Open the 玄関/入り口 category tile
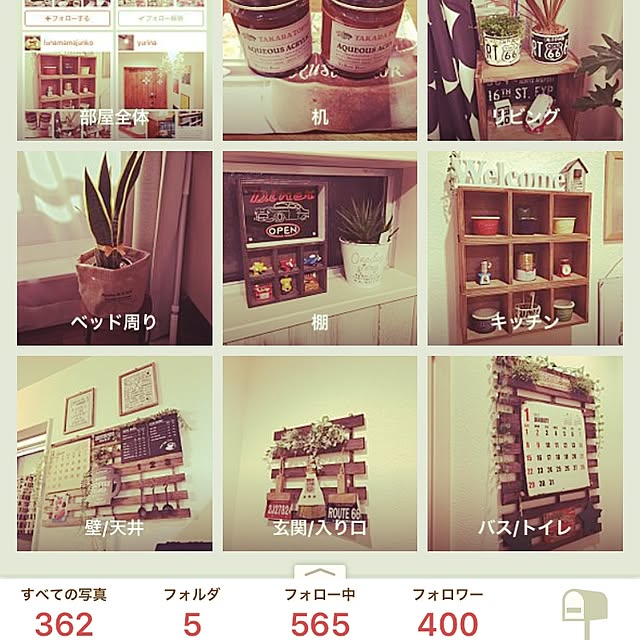Viewport: 640px width, 640px height. pyautogui.click(x=320, y=453)
